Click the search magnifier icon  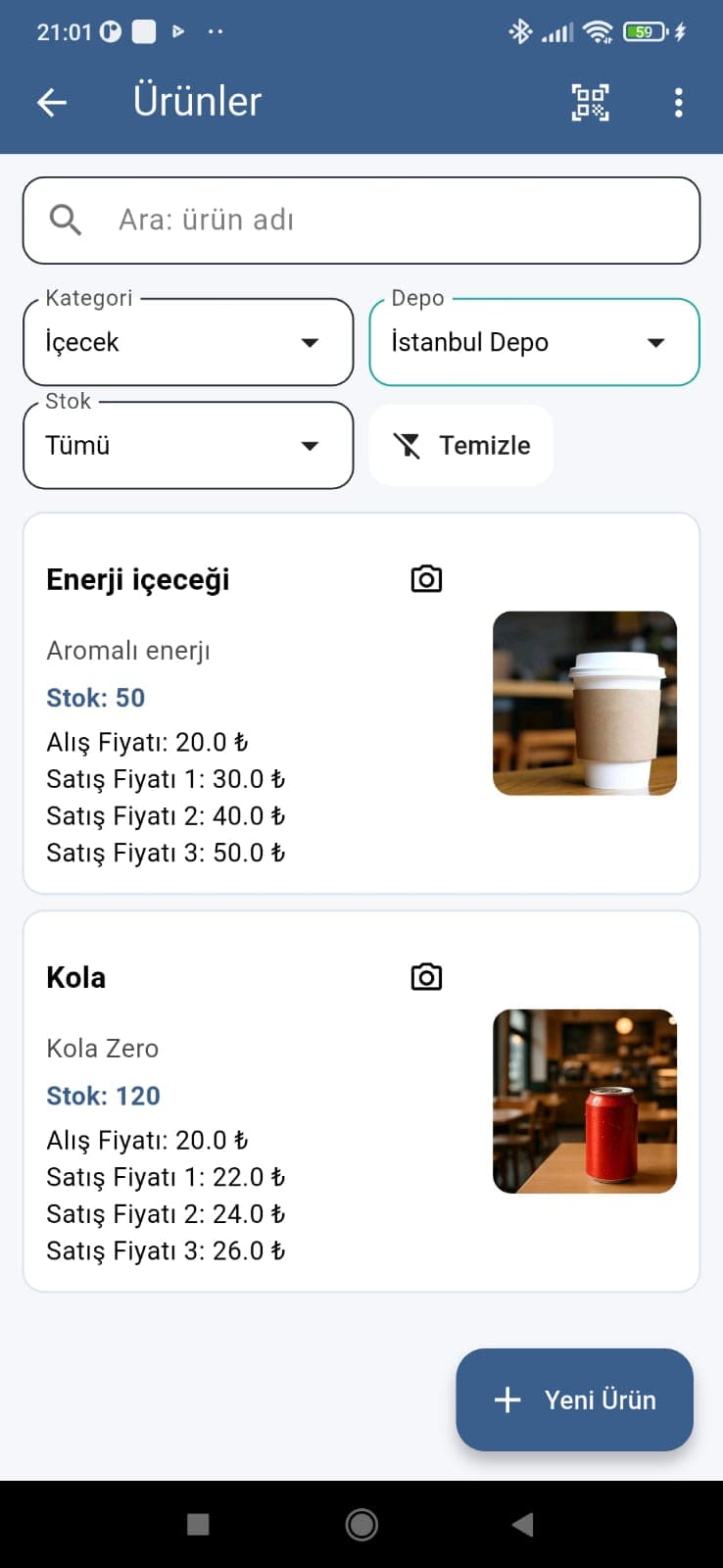(x=65, y=219)
